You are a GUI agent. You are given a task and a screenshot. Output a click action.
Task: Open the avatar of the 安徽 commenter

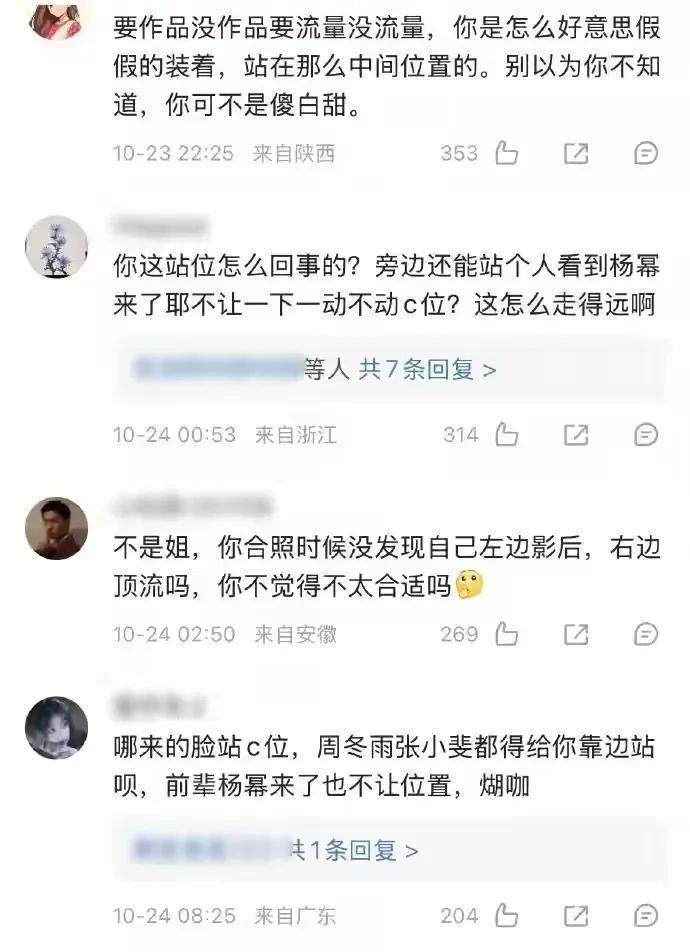point(56,528)
